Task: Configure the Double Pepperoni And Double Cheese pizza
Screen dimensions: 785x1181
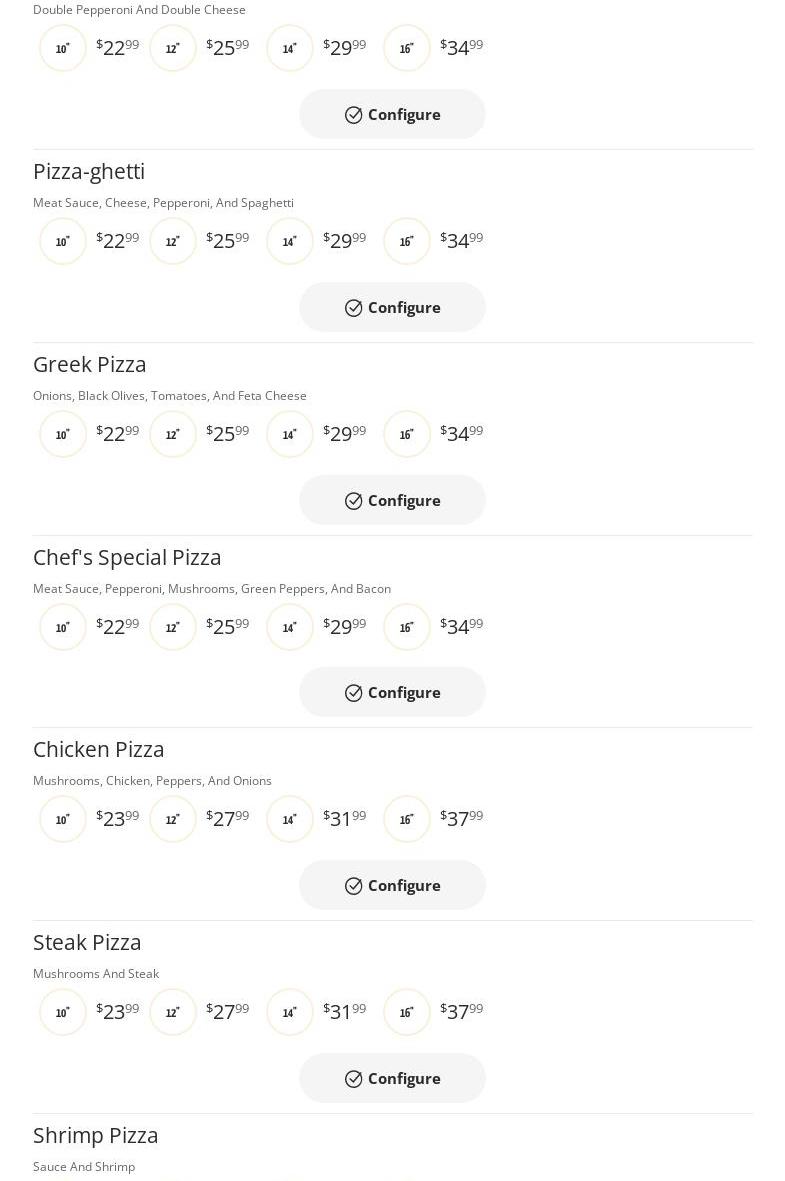Action: click(x=392, y=115)
